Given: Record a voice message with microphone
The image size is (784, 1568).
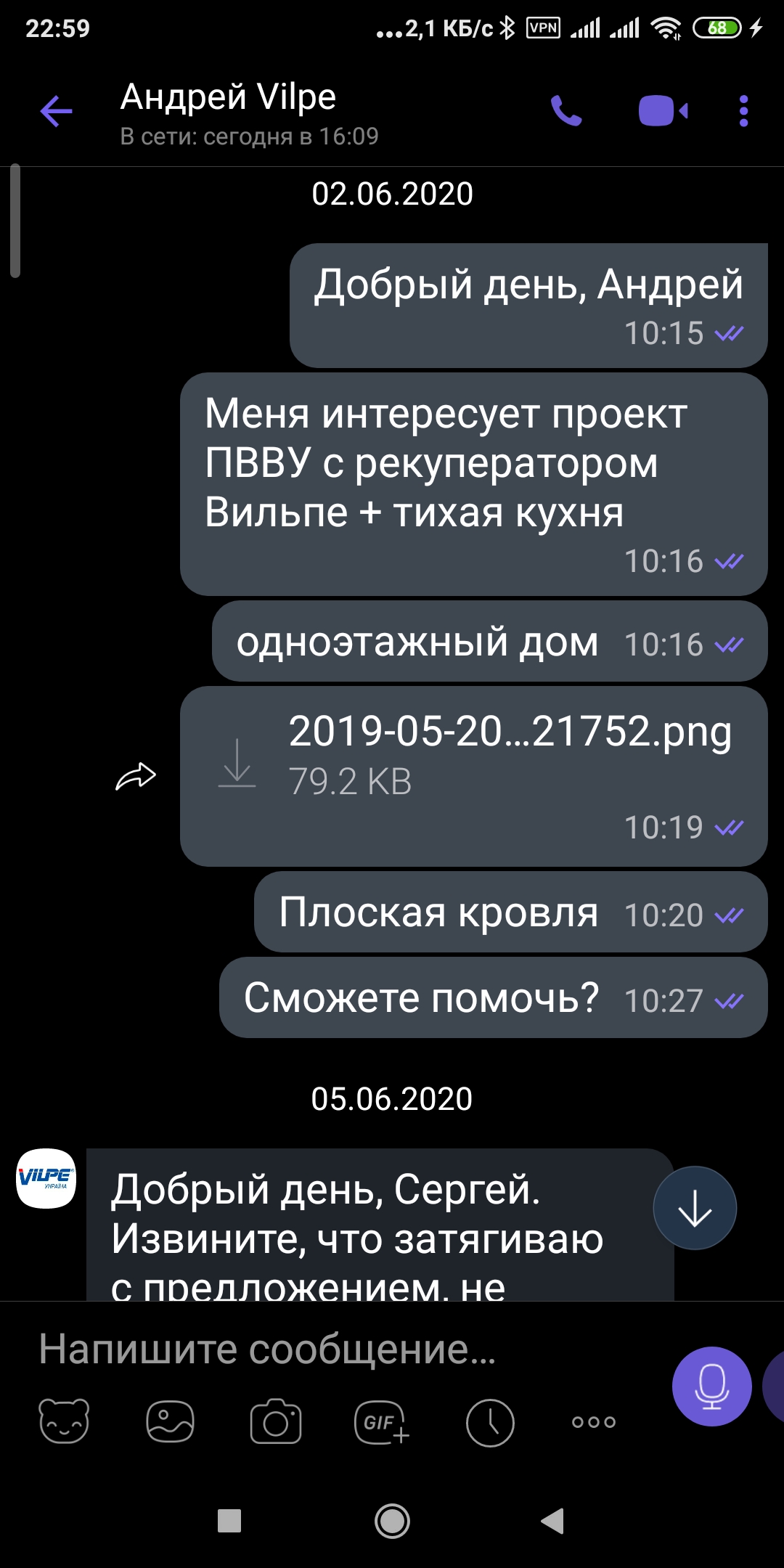Looking at the screenshot, I should (711, 1387).
